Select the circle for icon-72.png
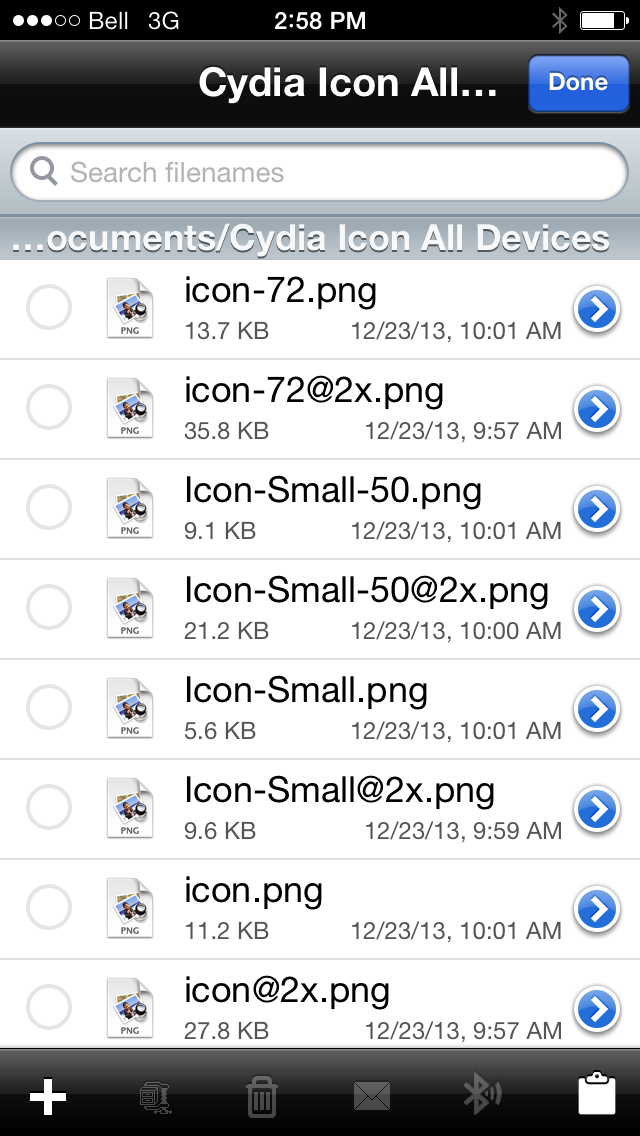Screen dimensions: 640x1136 49,307
